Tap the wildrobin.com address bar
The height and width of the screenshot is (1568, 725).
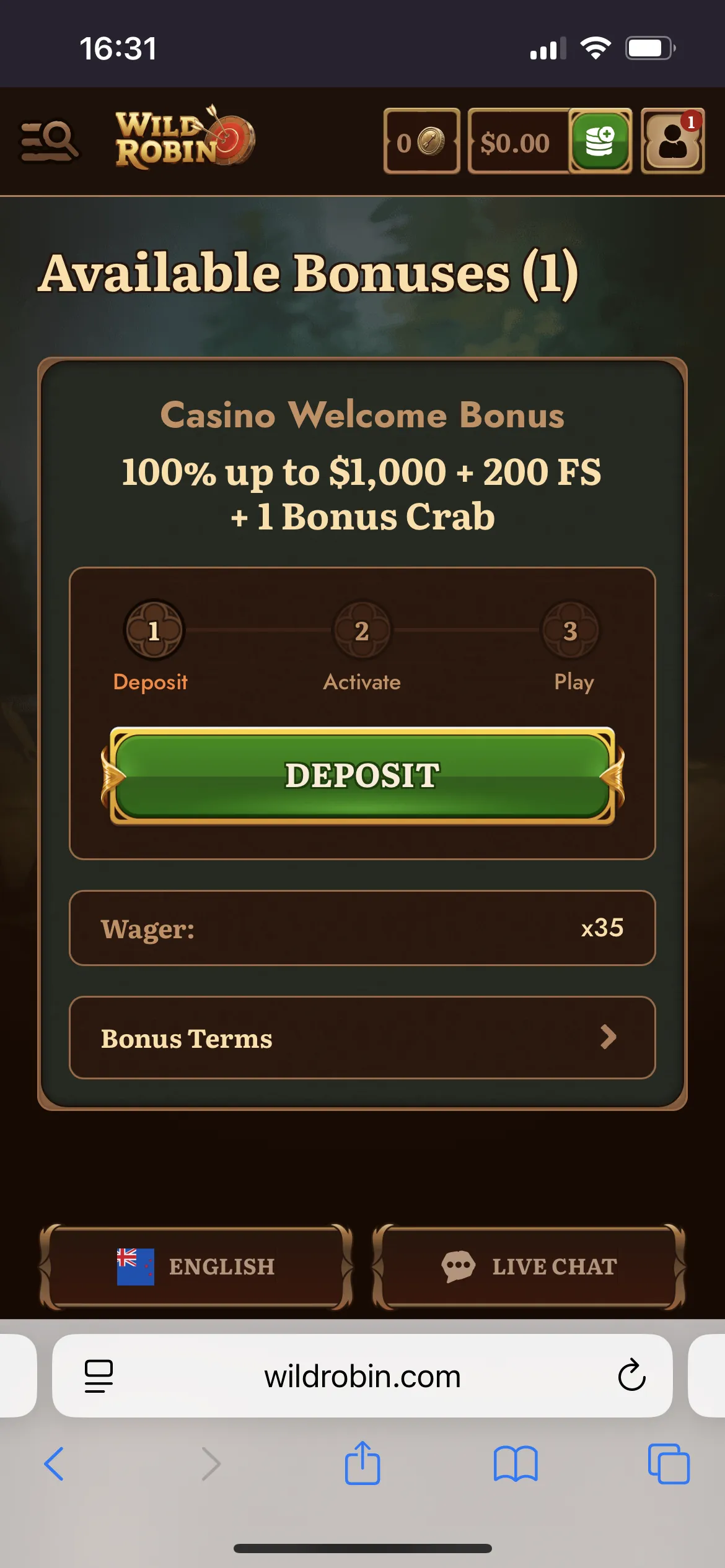[x=362, y=1376]
